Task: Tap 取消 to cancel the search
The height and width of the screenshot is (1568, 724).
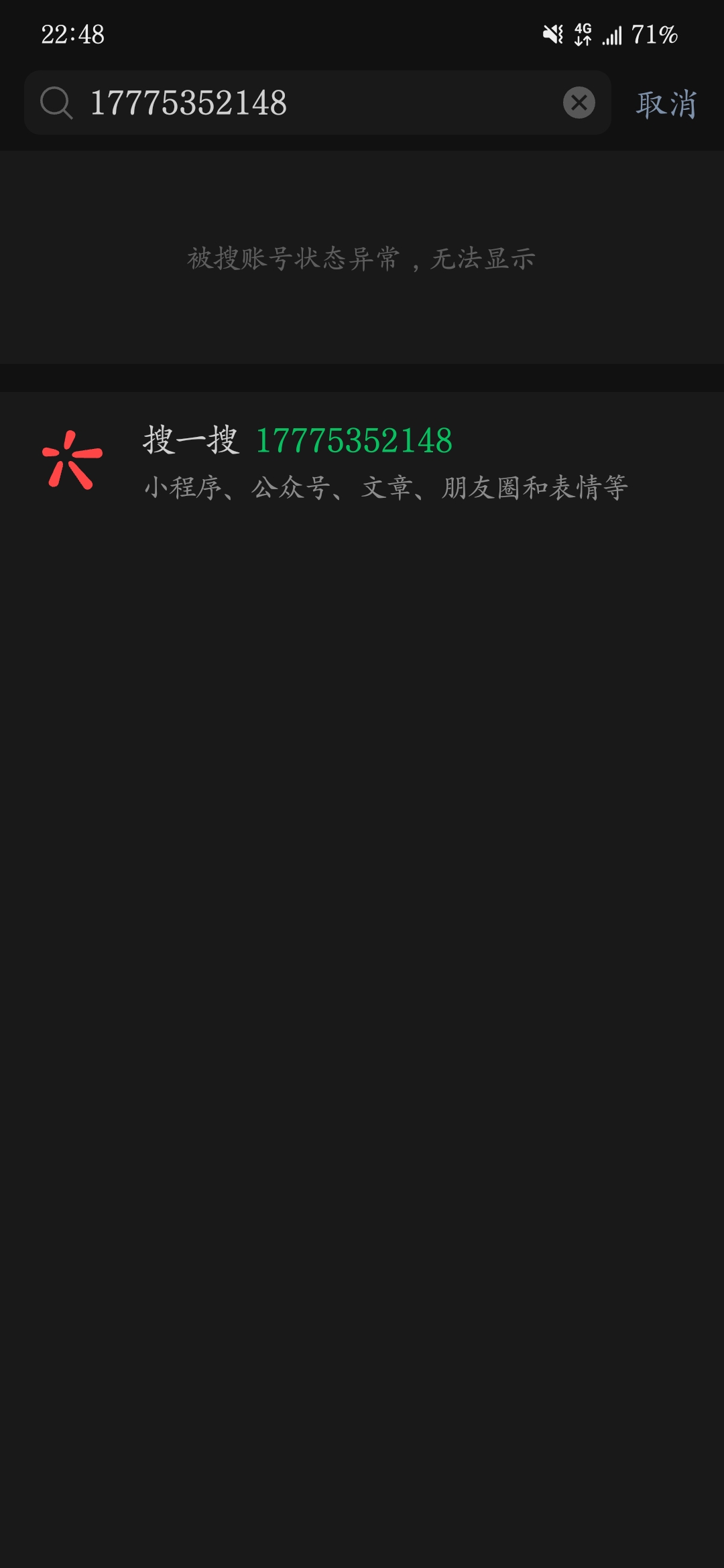Action: tap(666, 104)
